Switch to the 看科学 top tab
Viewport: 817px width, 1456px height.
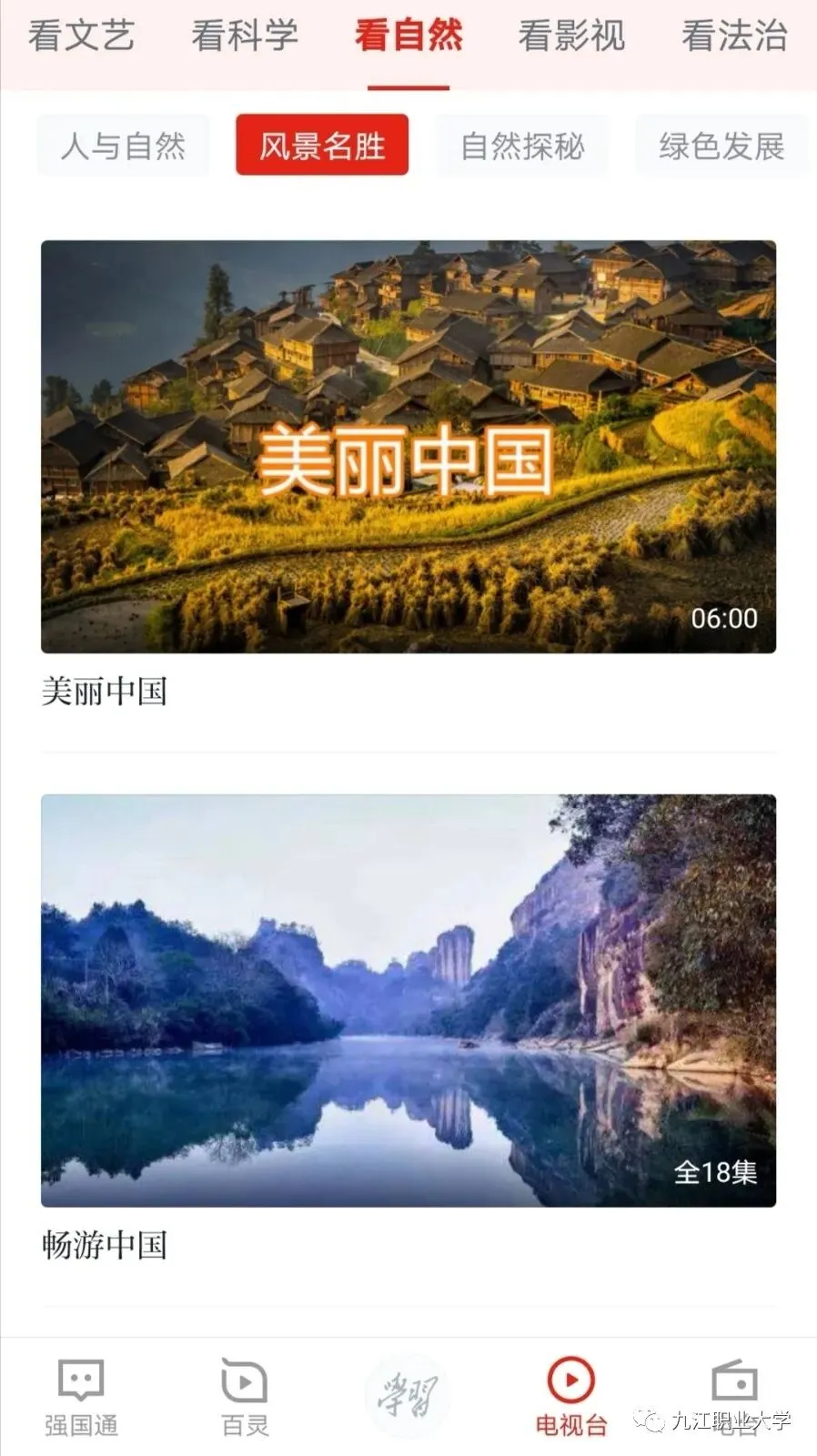click(x=245, y=36)
